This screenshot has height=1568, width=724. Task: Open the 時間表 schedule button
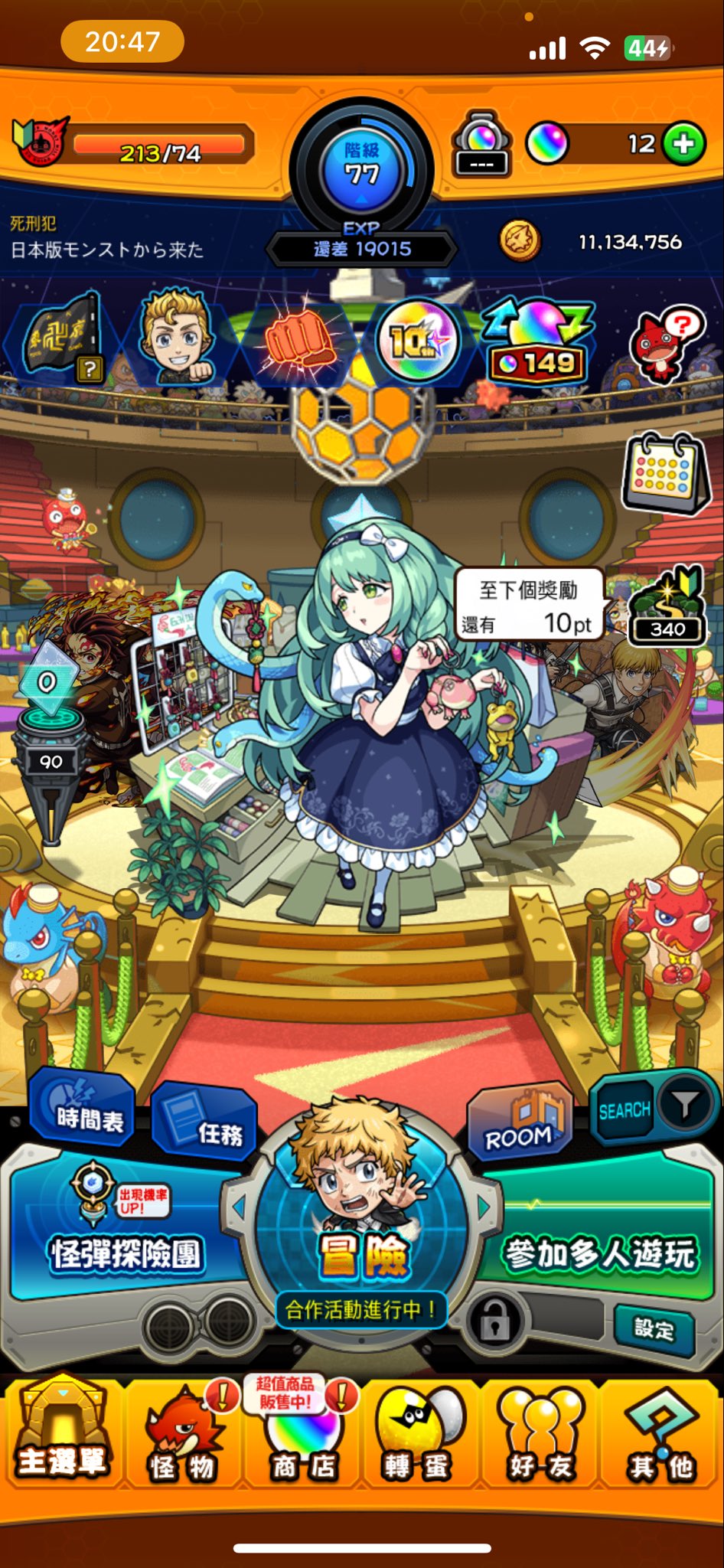(83, 1109)
